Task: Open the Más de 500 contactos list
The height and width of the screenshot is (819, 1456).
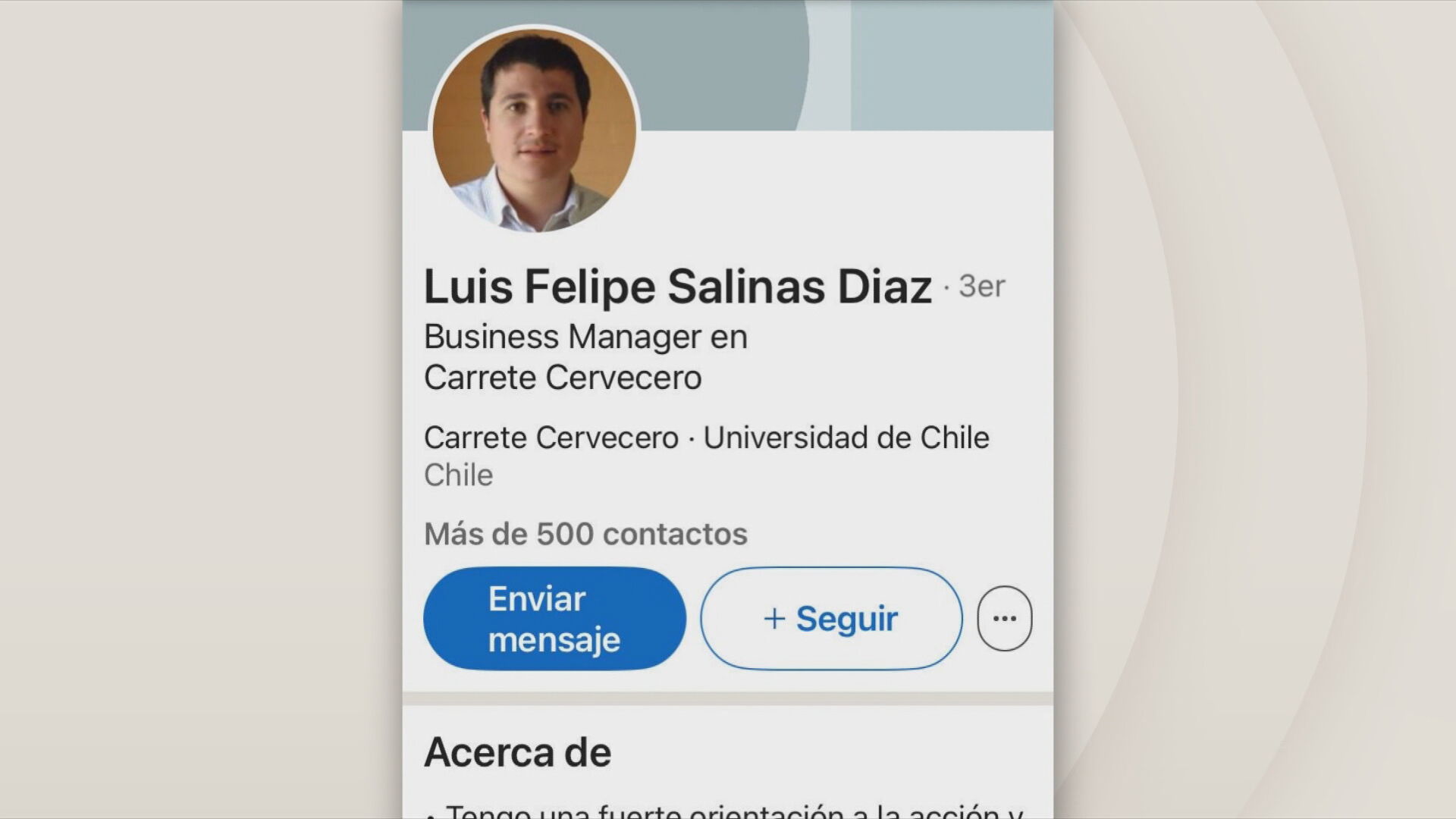Action: [x=585, y=534]
